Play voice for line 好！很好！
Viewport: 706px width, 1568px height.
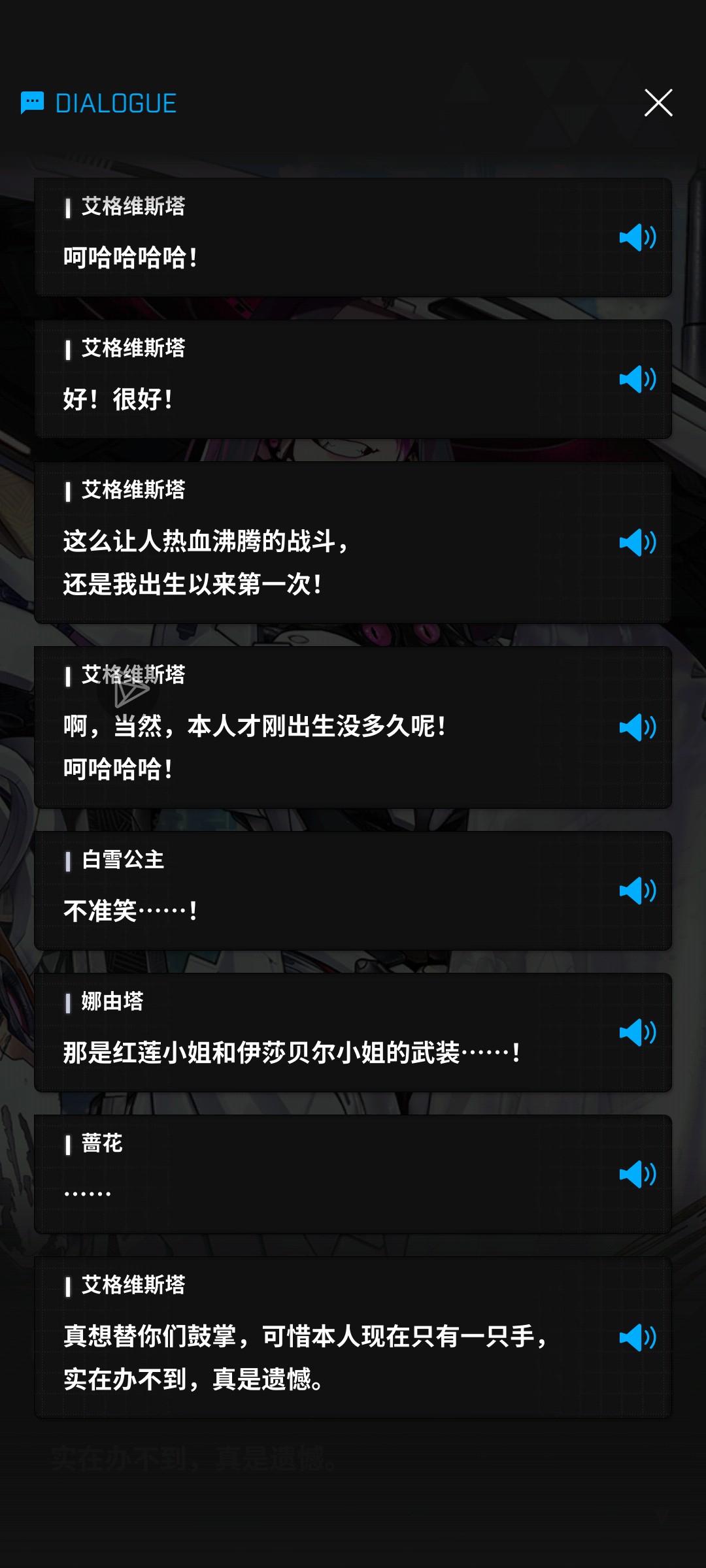(637, 379)
